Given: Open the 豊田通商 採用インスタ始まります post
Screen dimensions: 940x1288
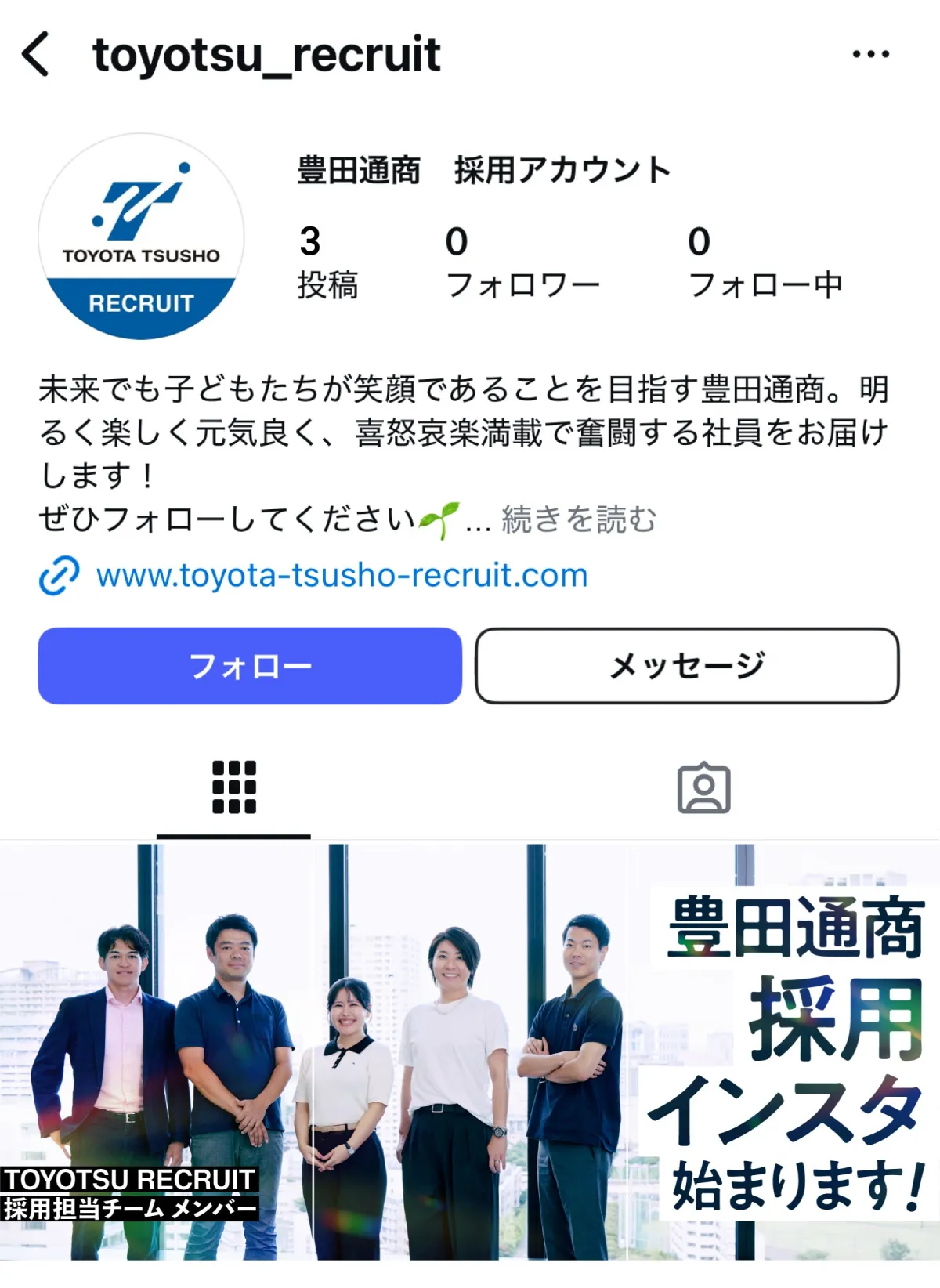Looking at the screenshot, I should (783, 1050).
